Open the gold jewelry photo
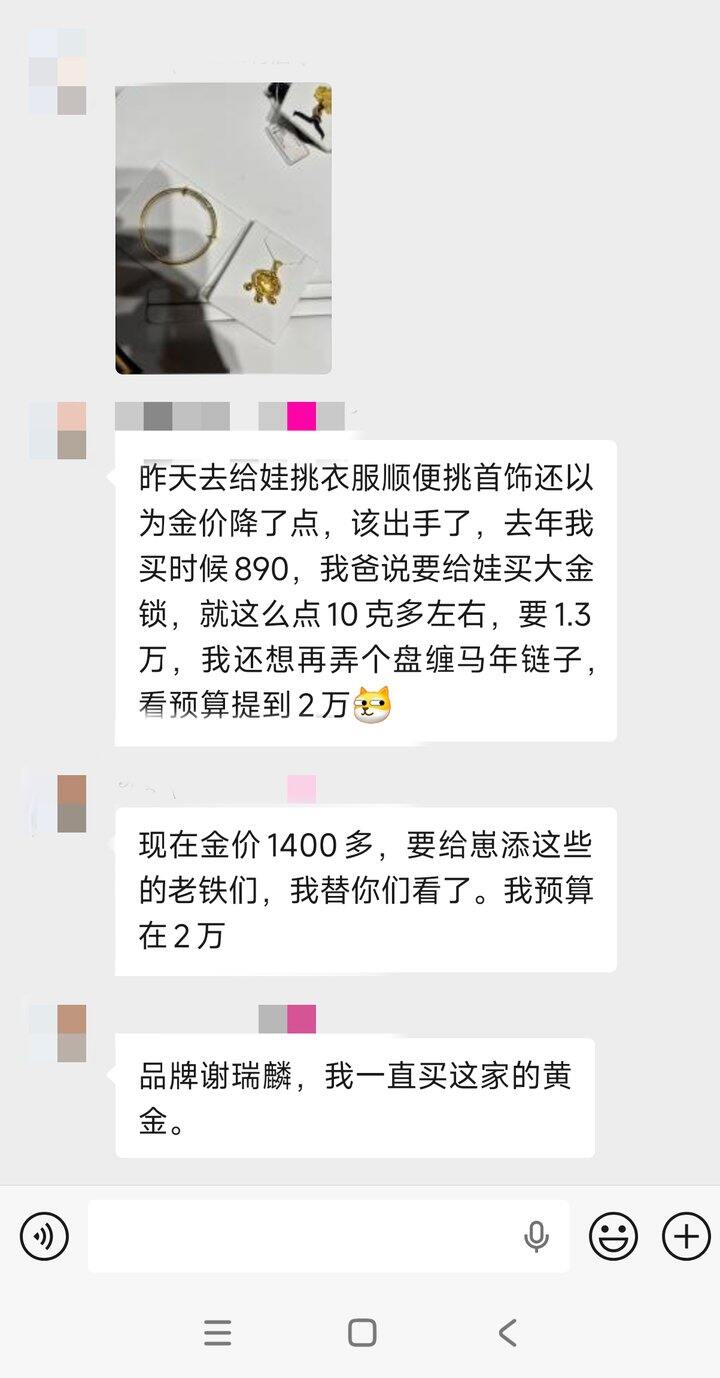Screen dimensions: 720x1378 pyautogui.click(x=223, y=226)
